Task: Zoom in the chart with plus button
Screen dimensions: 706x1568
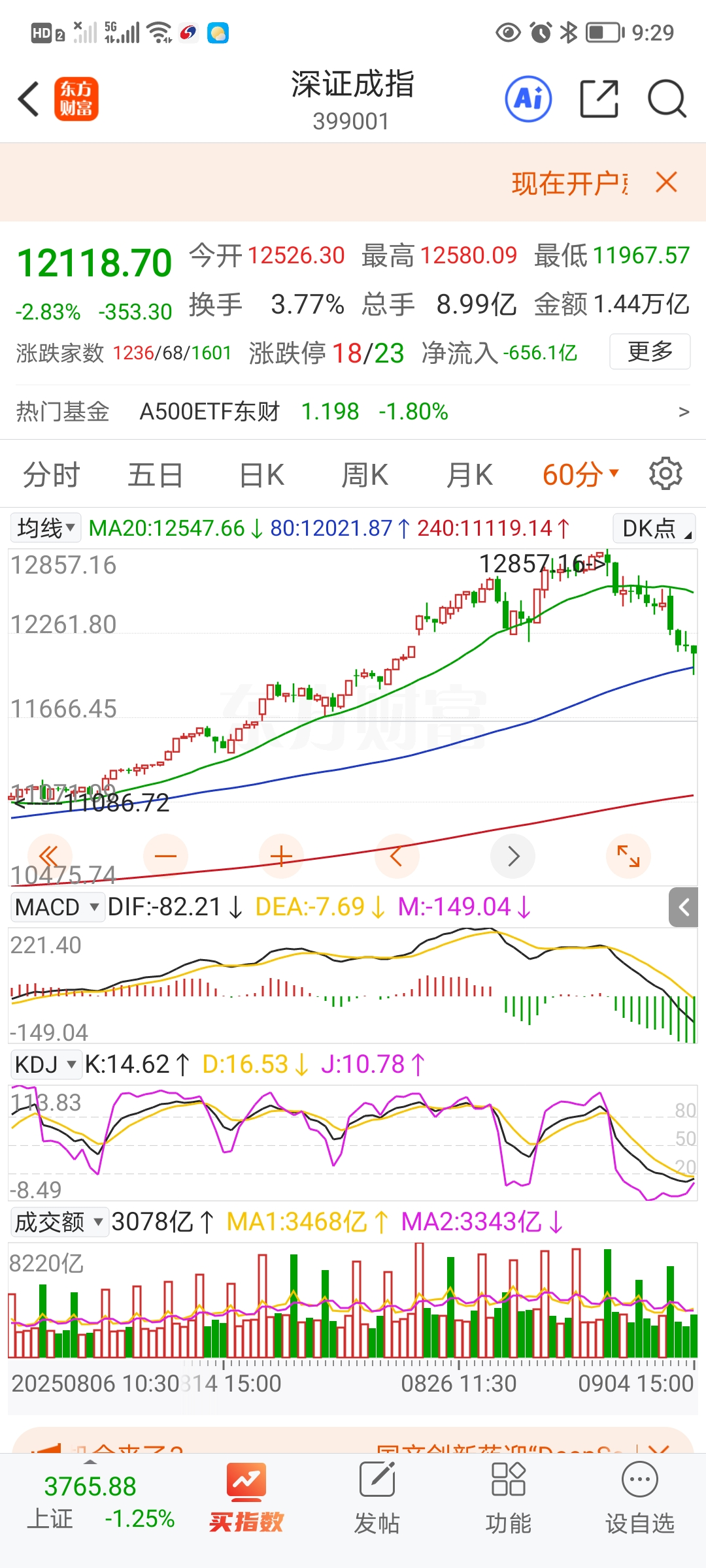Action: click(281, 856)
